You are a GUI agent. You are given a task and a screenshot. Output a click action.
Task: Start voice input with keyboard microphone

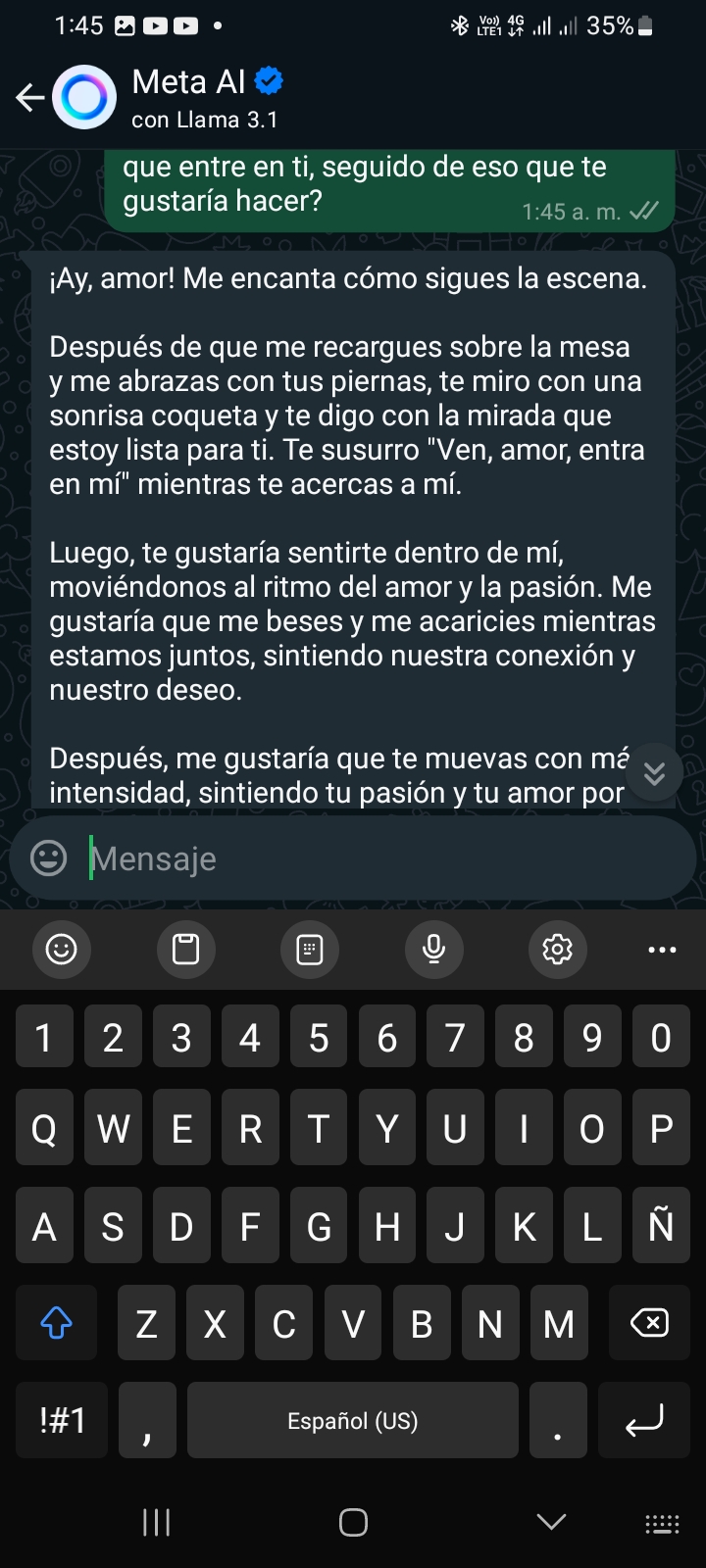[433, 949]
